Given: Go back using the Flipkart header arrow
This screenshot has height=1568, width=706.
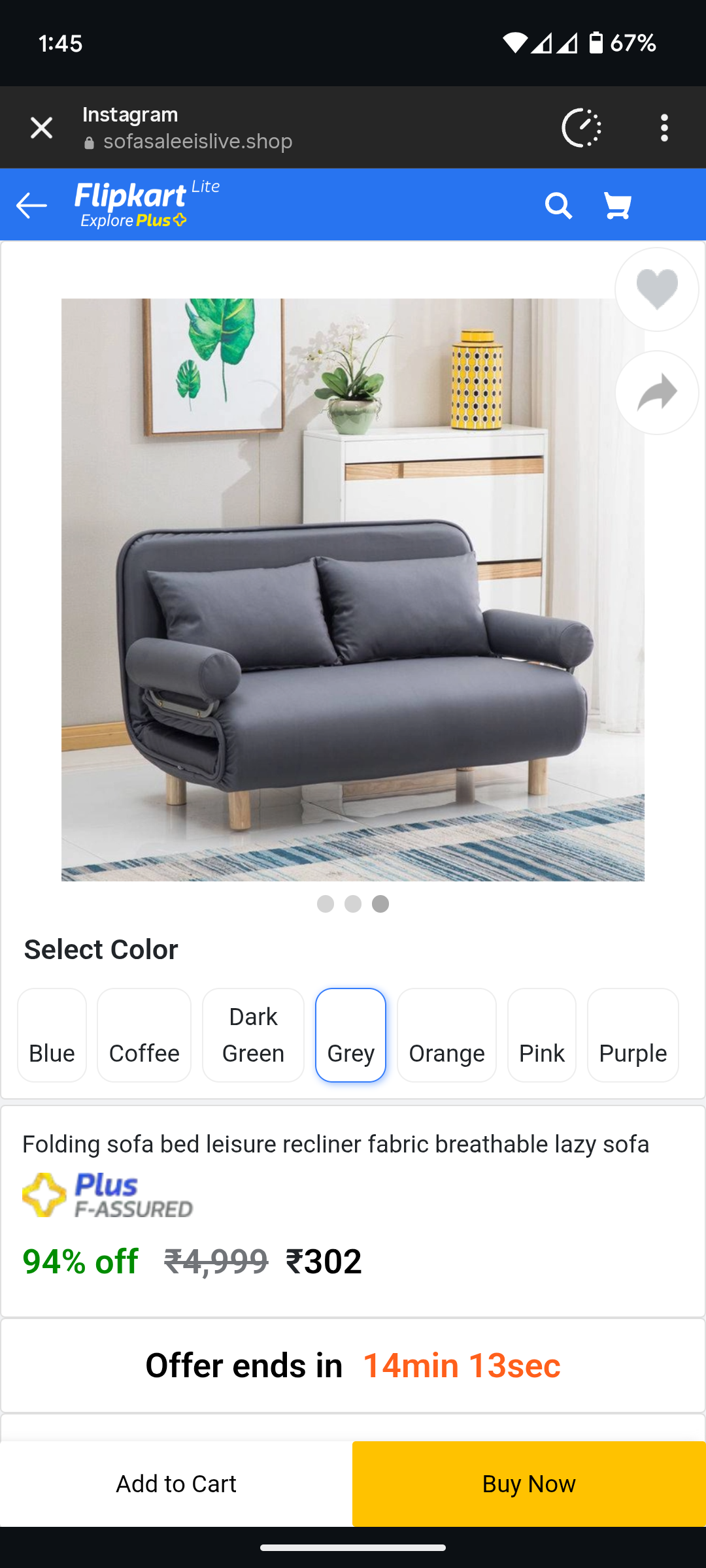Looking at the screenshot, I should tap(31, 206).
